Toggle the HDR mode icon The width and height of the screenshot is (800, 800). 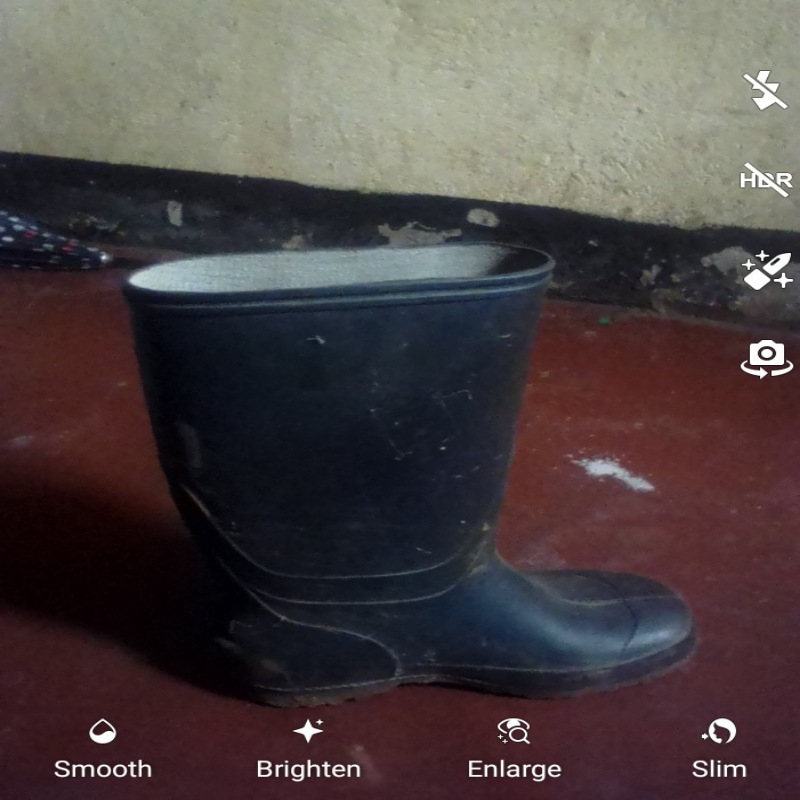pos(766,180)
